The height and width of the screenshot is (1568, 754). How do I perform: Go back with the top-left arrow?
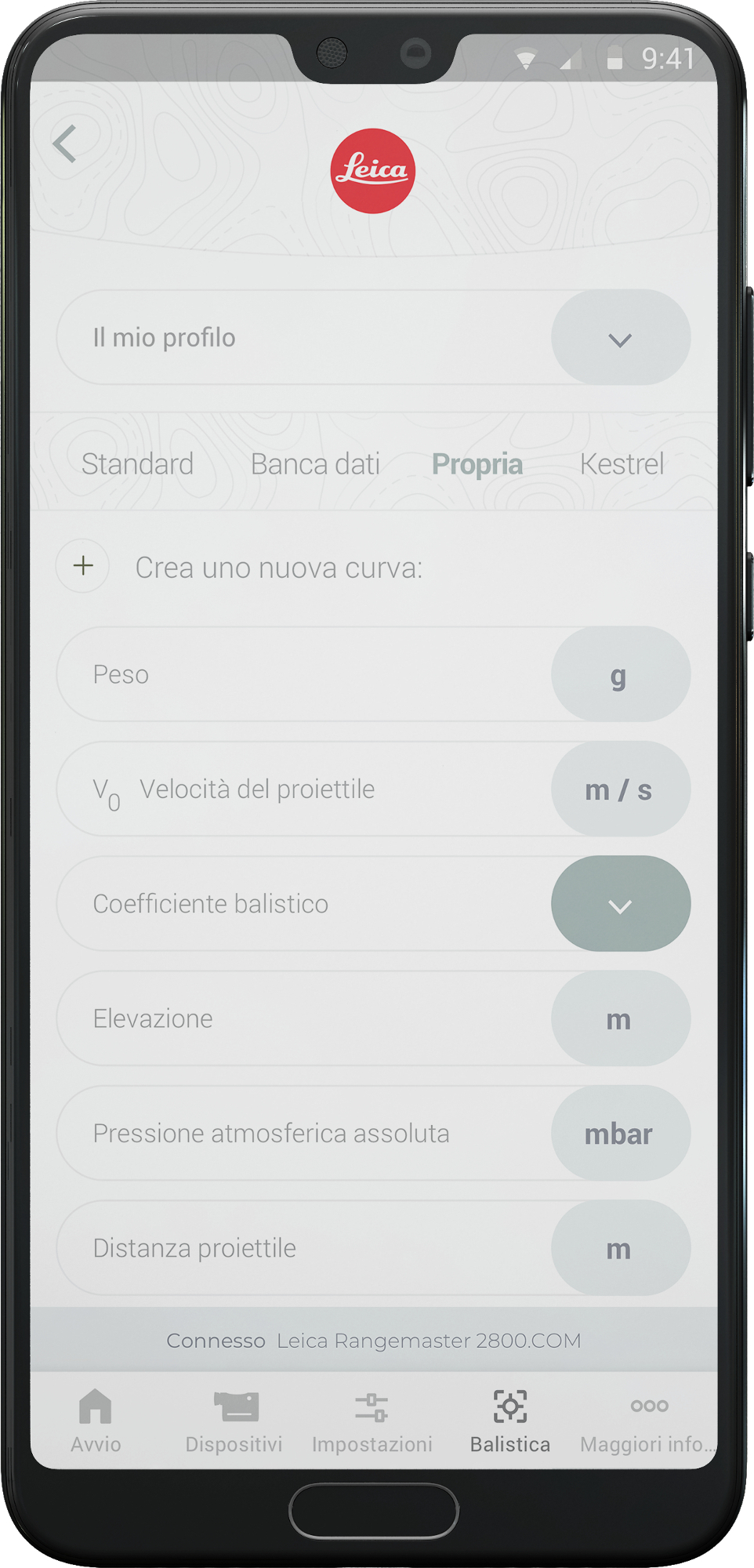(x=65, y=144)
